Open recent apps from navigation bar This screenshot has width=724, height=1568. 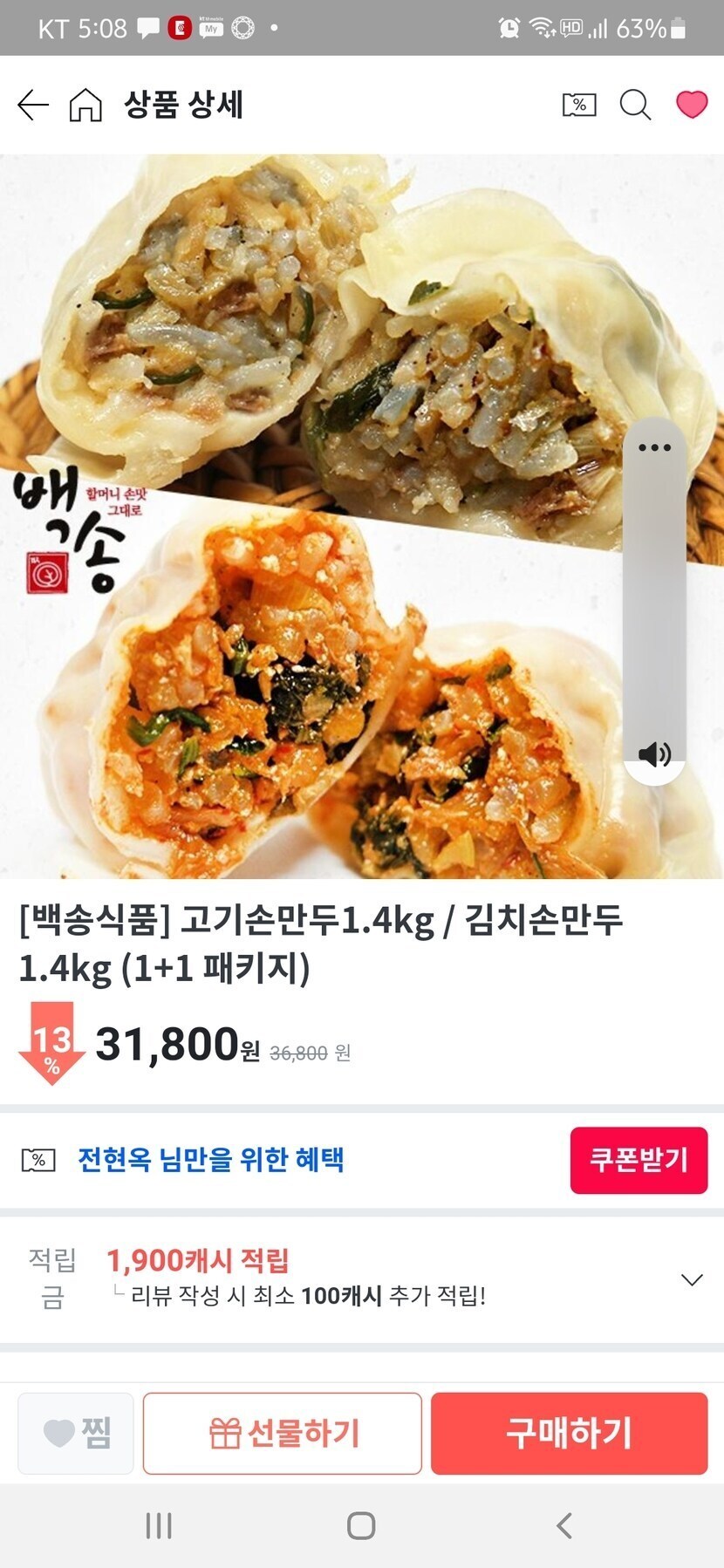[159, 1525]
